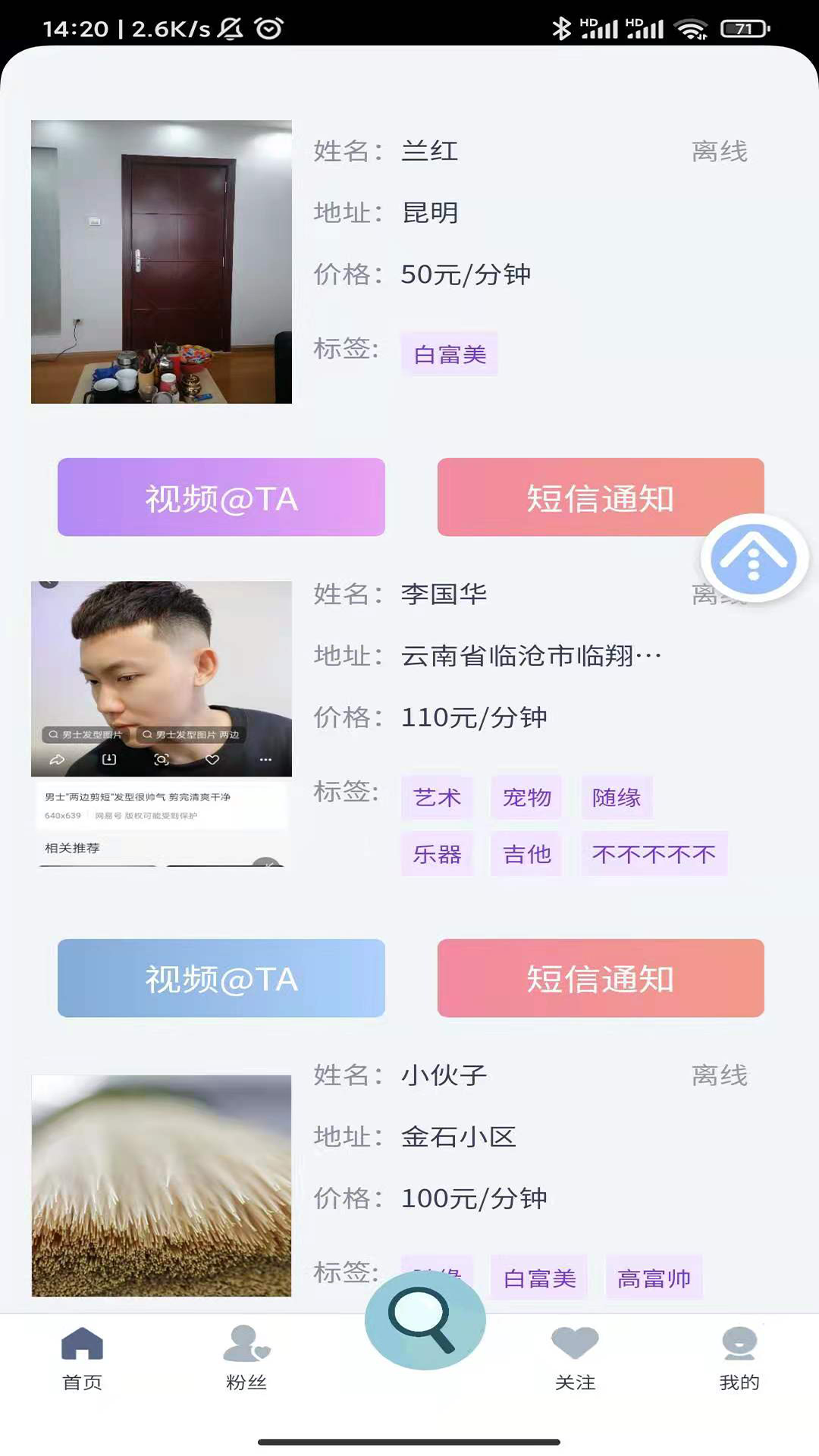Switch to the 首页 tab
819x1456 pixels.
82,1358
